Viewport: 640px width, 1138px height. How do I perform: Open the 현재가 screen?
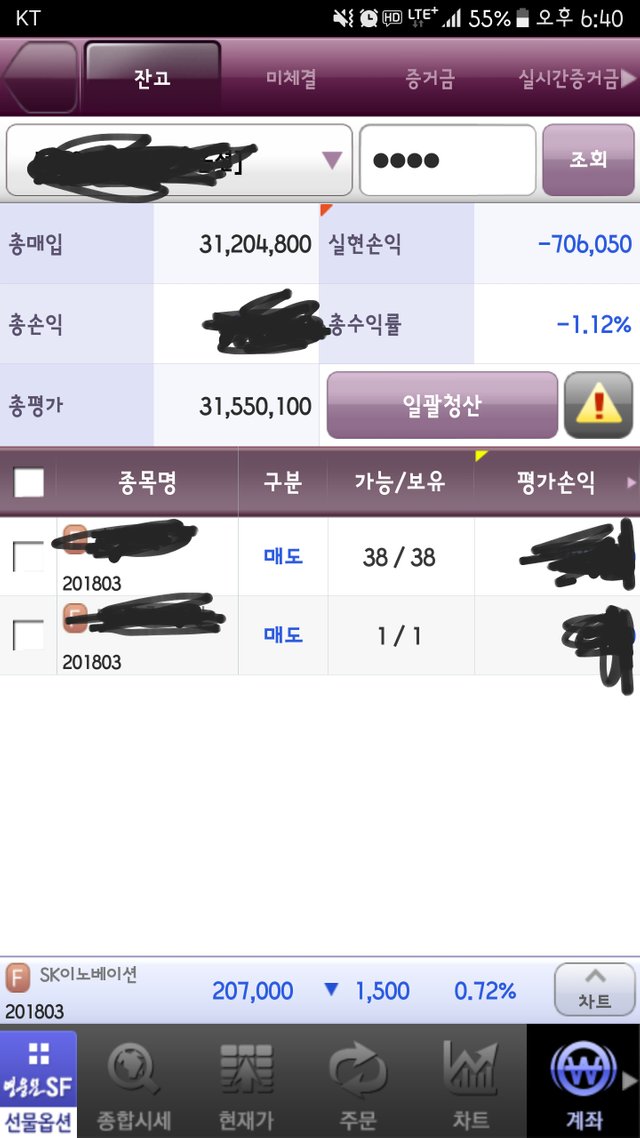pyautogui.click(x=246, y=1083)
